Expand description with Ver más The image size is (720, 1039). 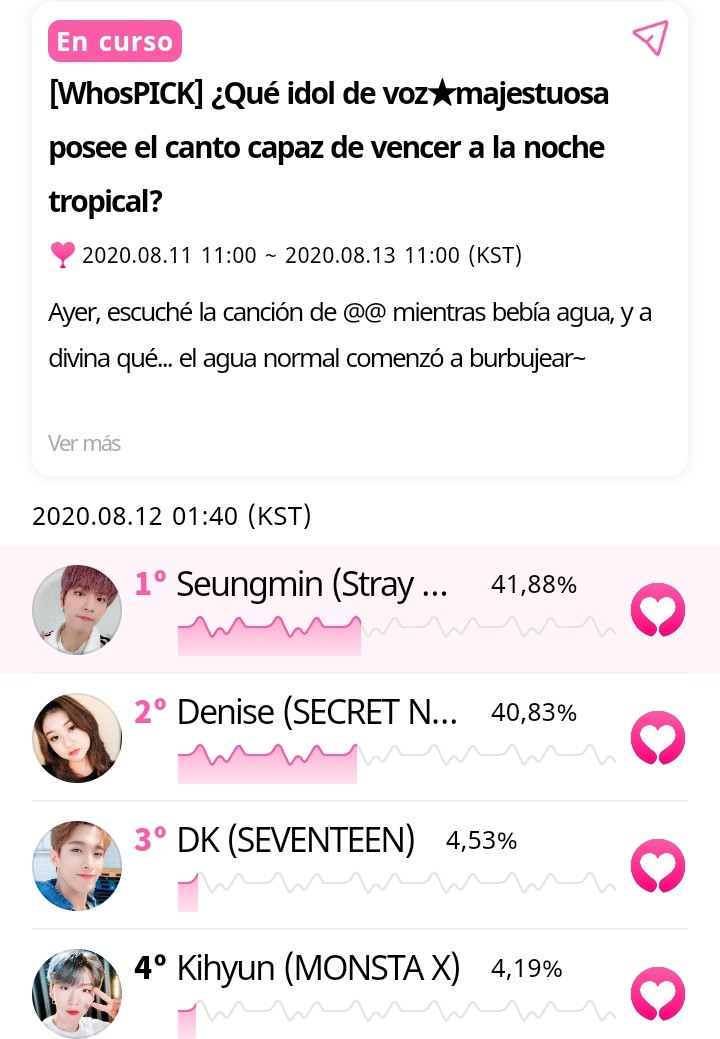click(84, 443)
